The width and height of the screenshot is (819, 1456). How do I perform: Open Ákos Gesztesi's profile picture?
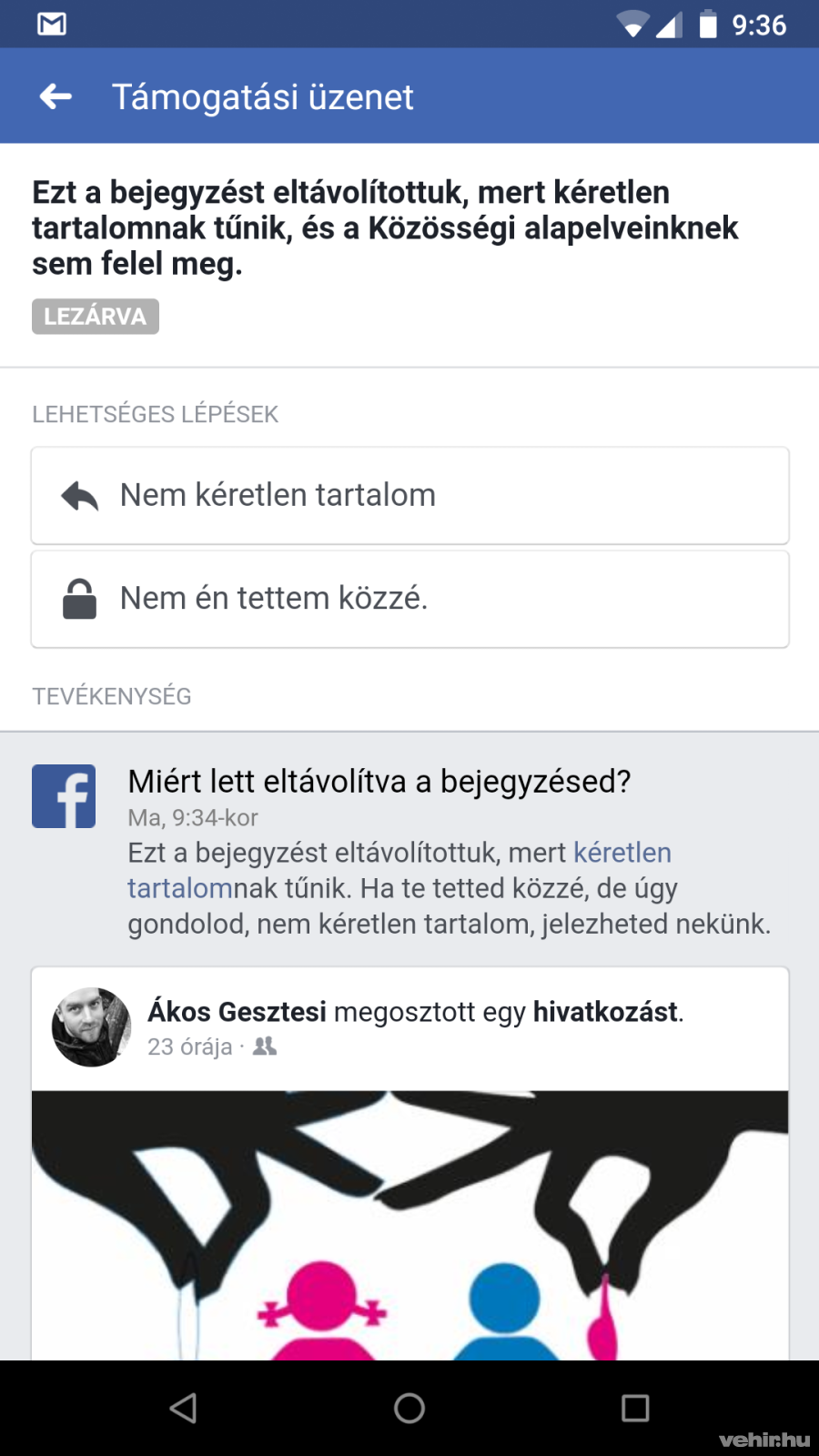pos(91,1026)
